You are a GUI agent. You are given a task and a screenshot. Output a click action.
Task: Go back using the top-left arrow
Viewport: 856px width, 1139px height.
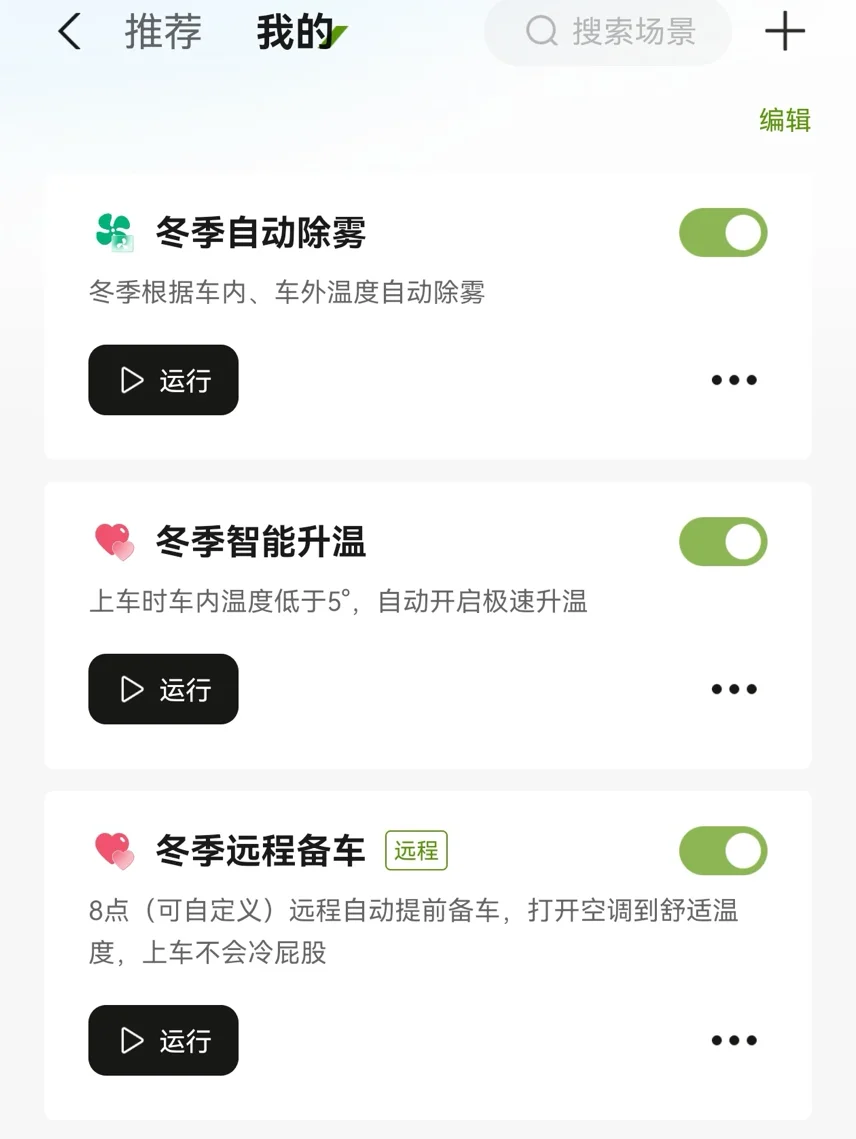point(70,32)
